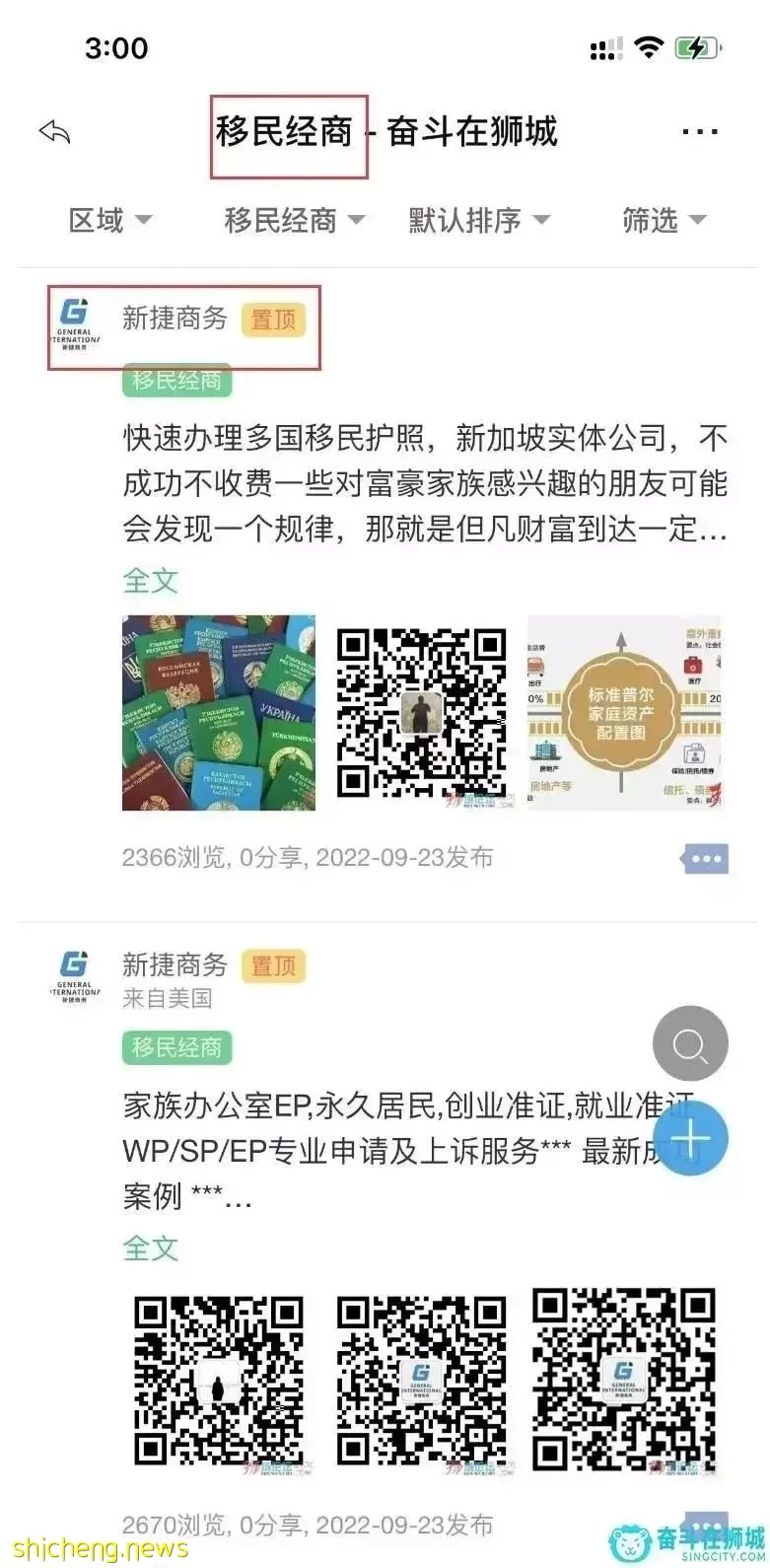
Task: Read 全文 of the 家族办公室EP post
Action: click(150, 1247)
